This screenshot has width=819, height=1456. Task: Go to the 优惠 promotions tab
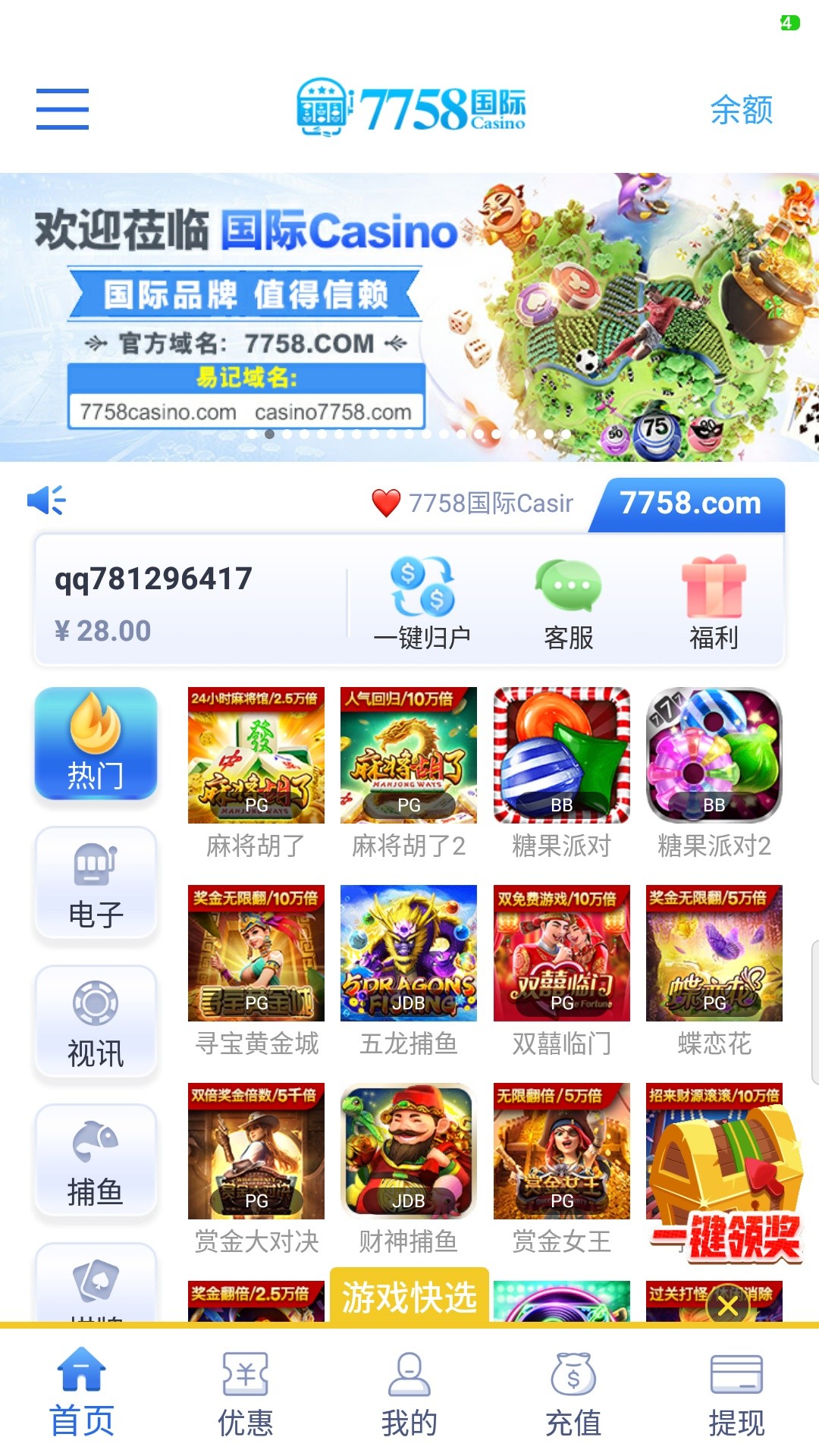pos(246,1394)
